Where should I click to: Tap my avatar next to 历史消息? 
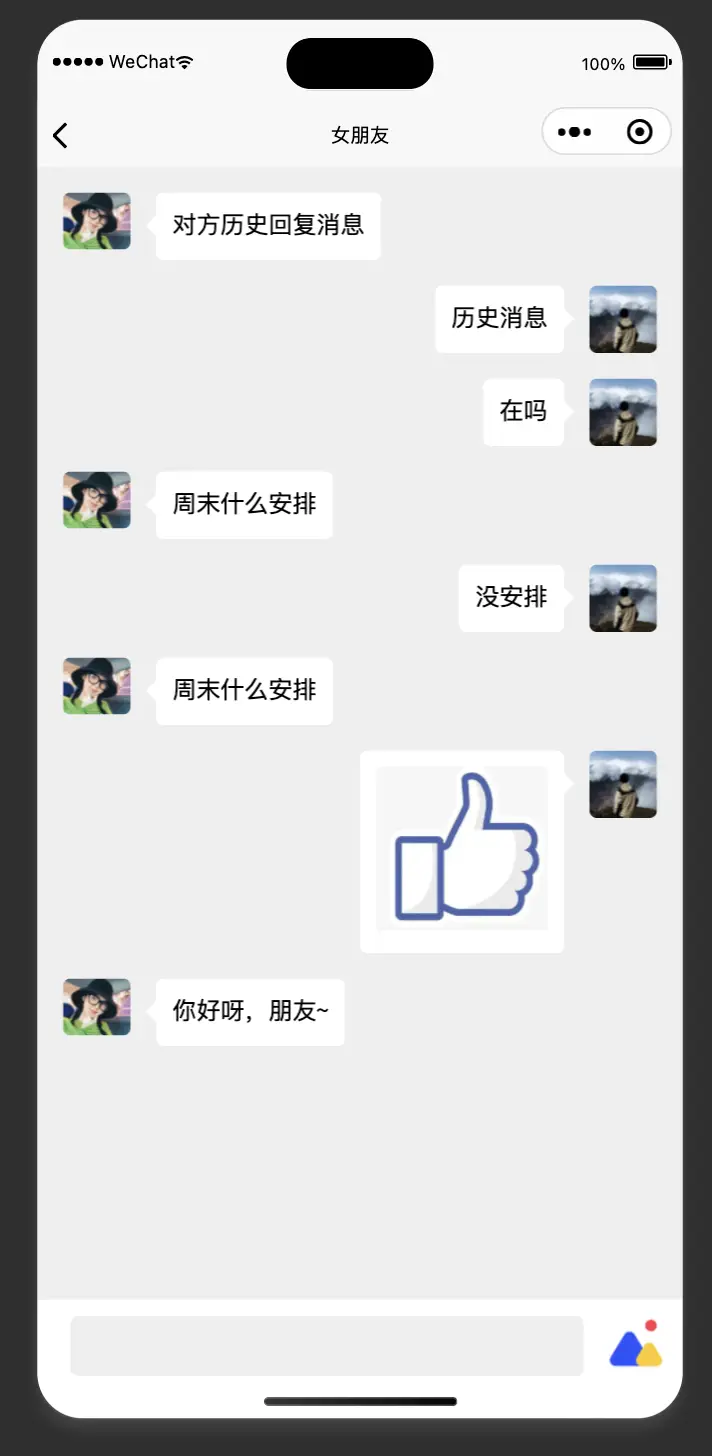[622, 319]
